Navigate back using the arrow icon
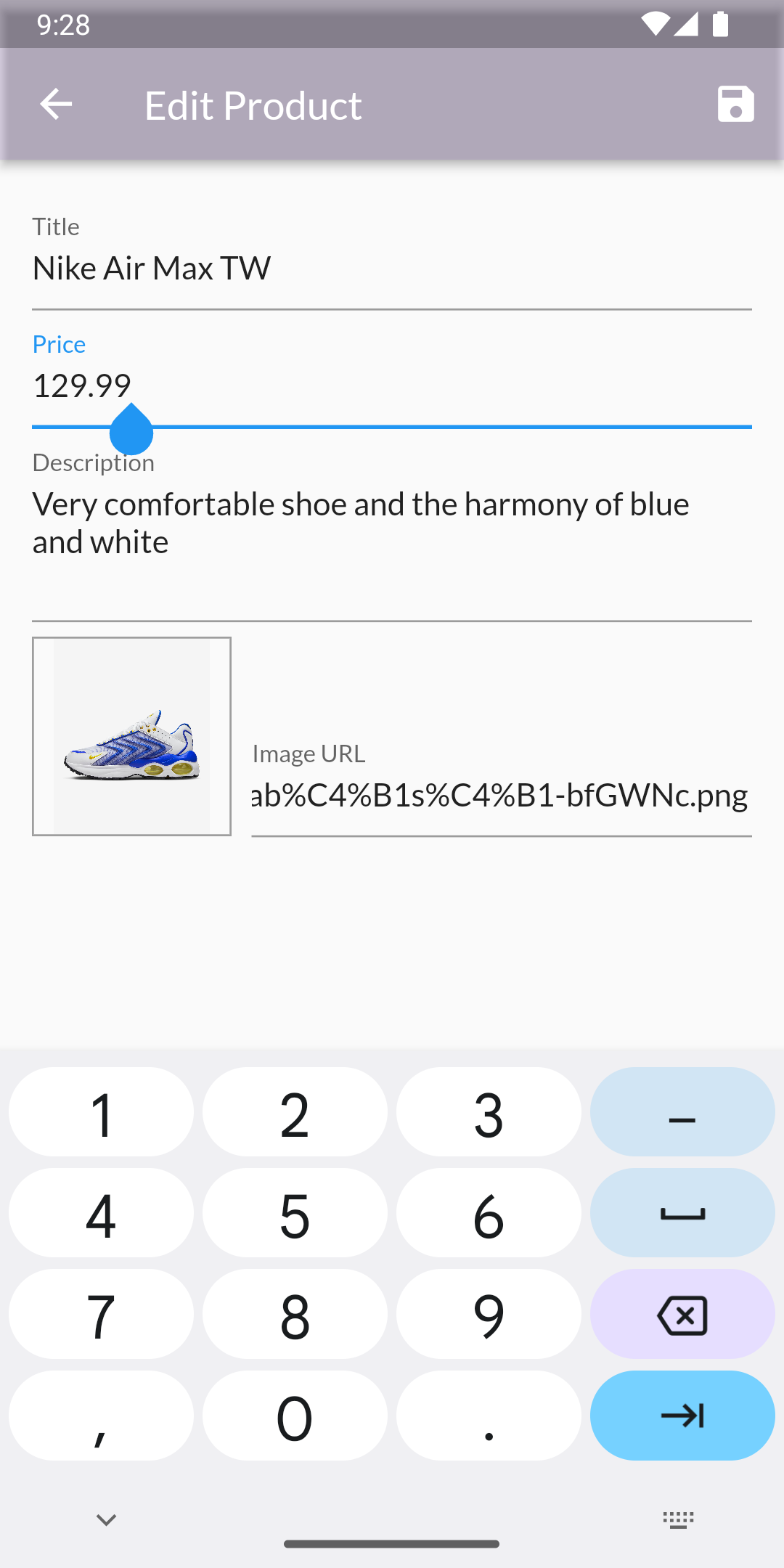784x1568 pixels. pos(55,104)
